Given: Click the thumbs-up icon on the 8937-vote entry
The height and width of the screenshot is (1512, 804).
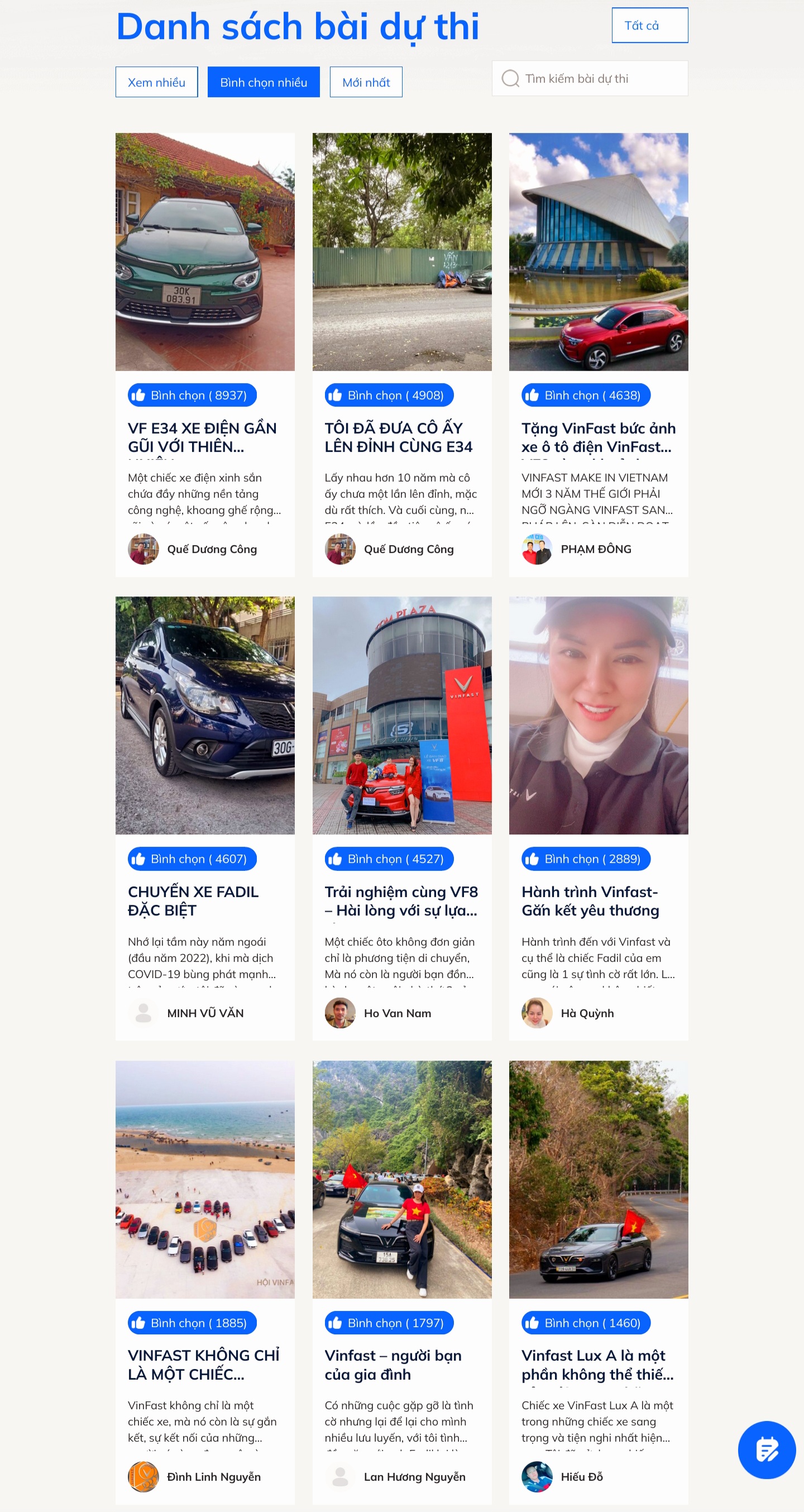Looking at the screenshot, I should pos(139,395).
